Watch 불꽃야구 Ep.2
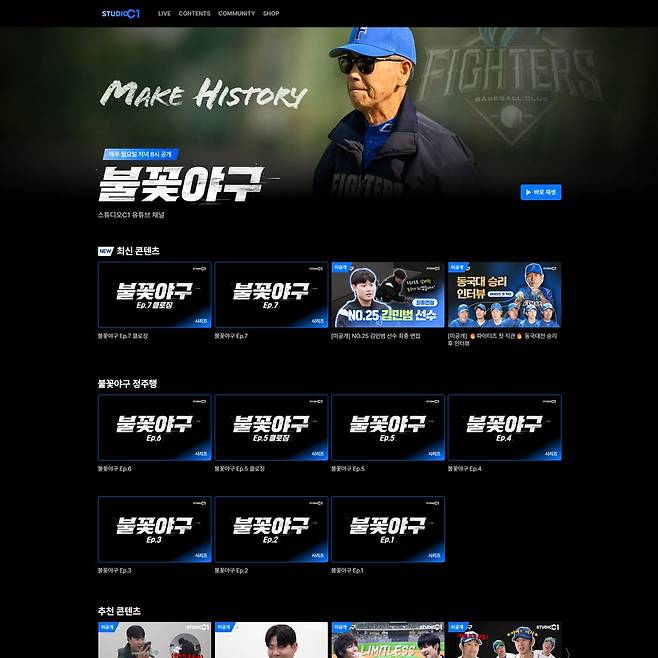 pyautogui.click(x=271, y=529)
